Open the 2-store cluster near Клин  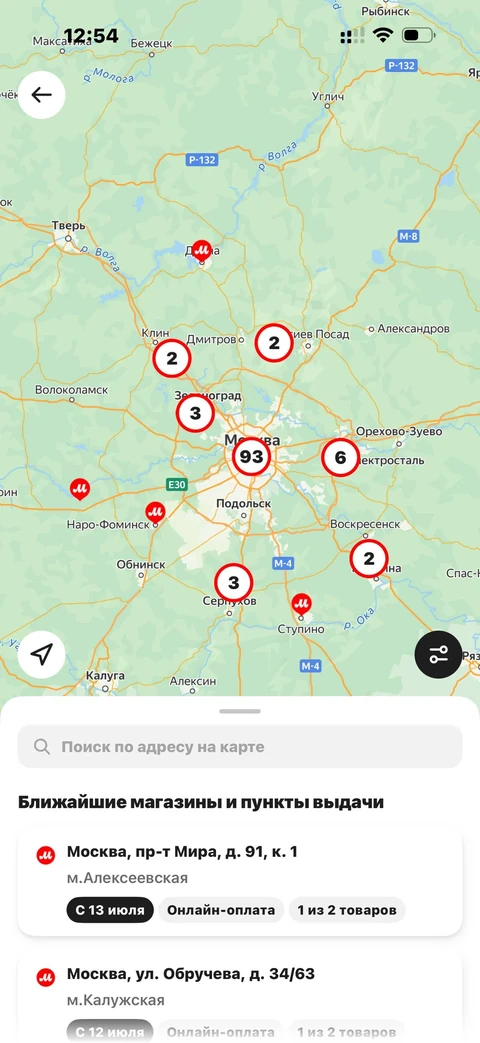tap(172, 359)
